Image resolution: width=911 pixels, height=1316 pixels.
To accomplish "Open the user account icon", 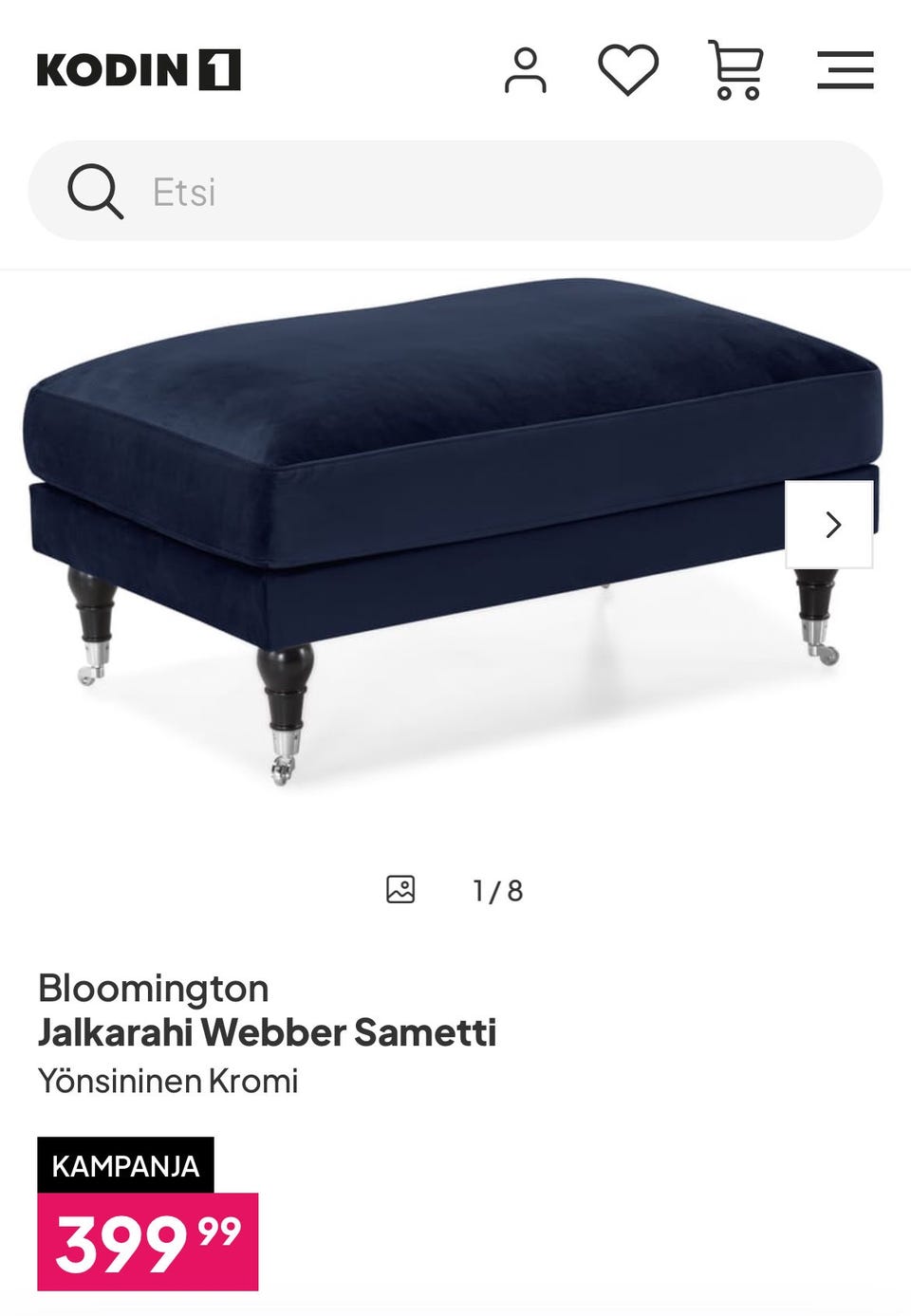I will point(525,70).
